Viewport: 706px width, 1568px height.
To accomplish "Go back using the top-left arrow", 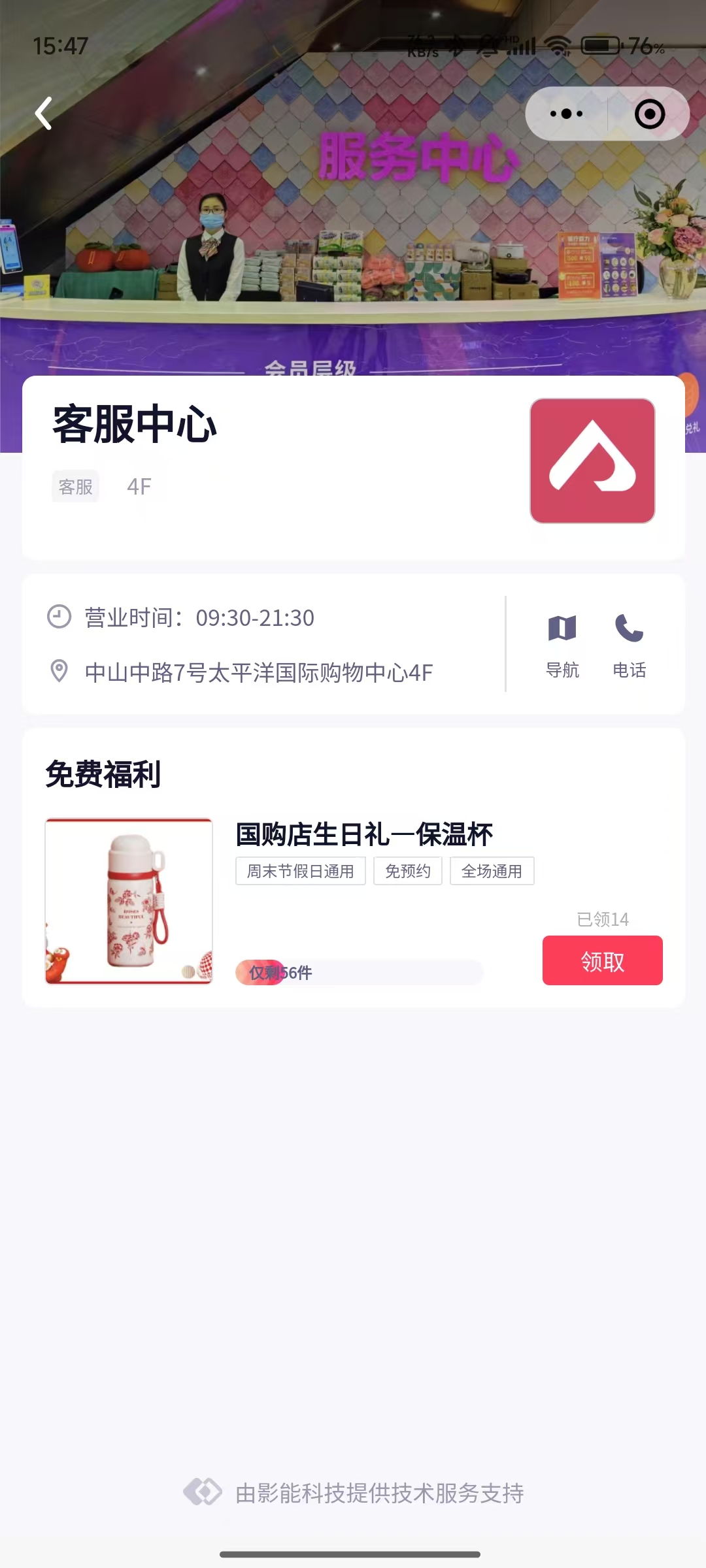I will click(x=44, y=114).
